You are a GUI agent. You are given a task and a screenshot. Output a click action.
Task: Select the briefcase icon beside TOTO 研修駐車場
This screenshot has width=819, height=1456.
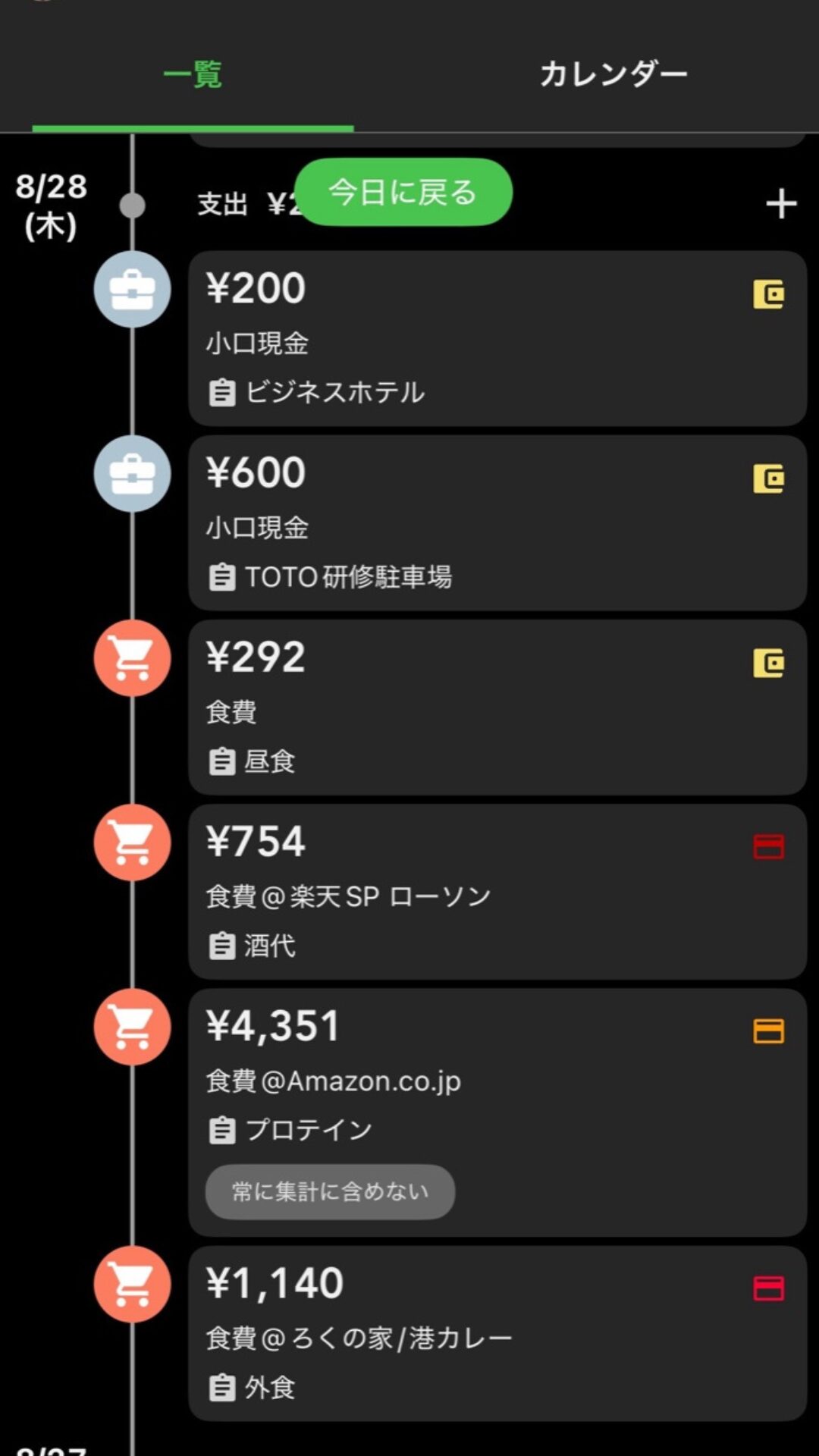132,473
